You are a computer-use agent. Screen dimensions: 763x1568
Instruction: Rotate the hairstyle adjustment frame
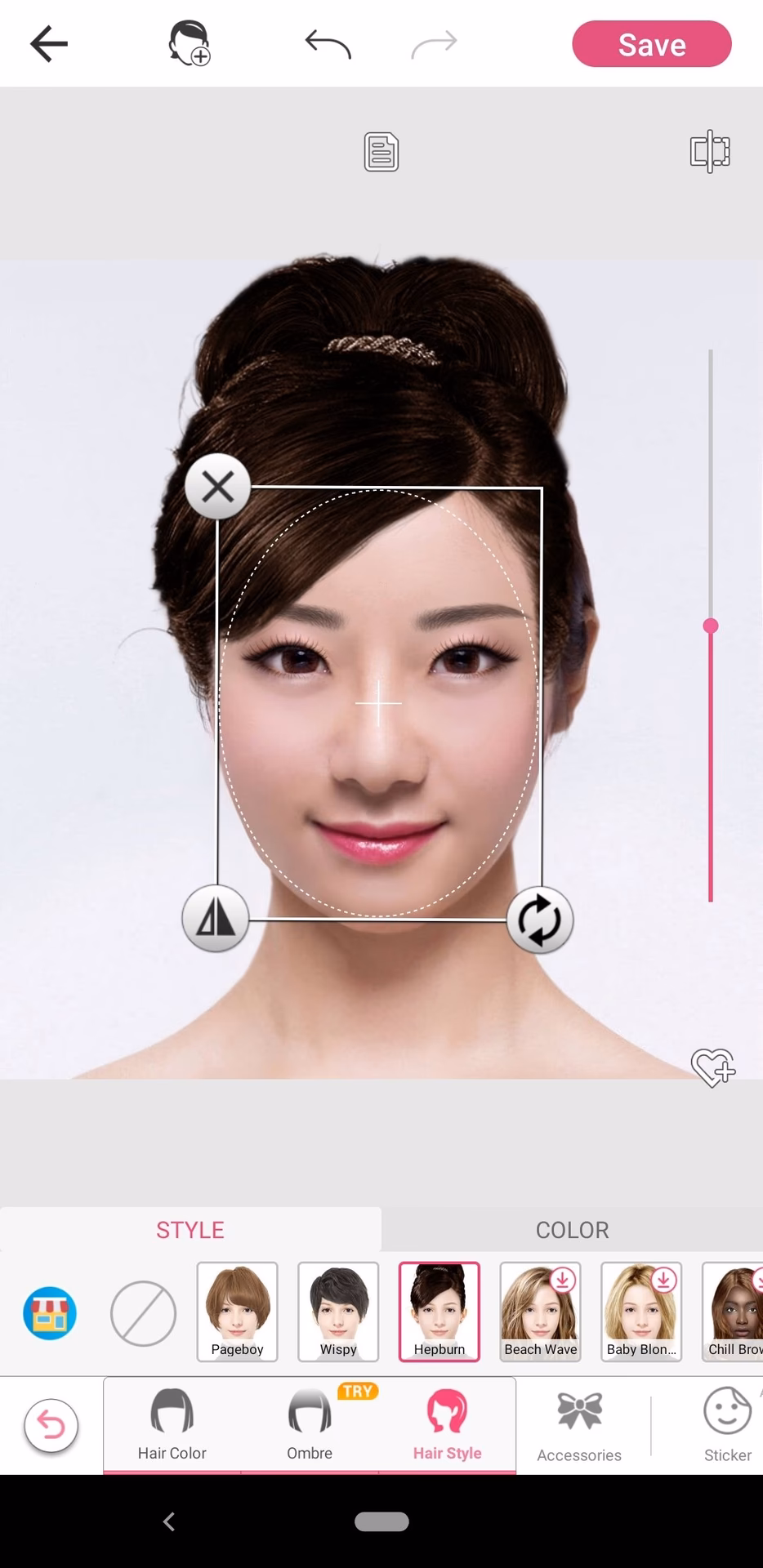pyautogui.click(x=539, y=919)
